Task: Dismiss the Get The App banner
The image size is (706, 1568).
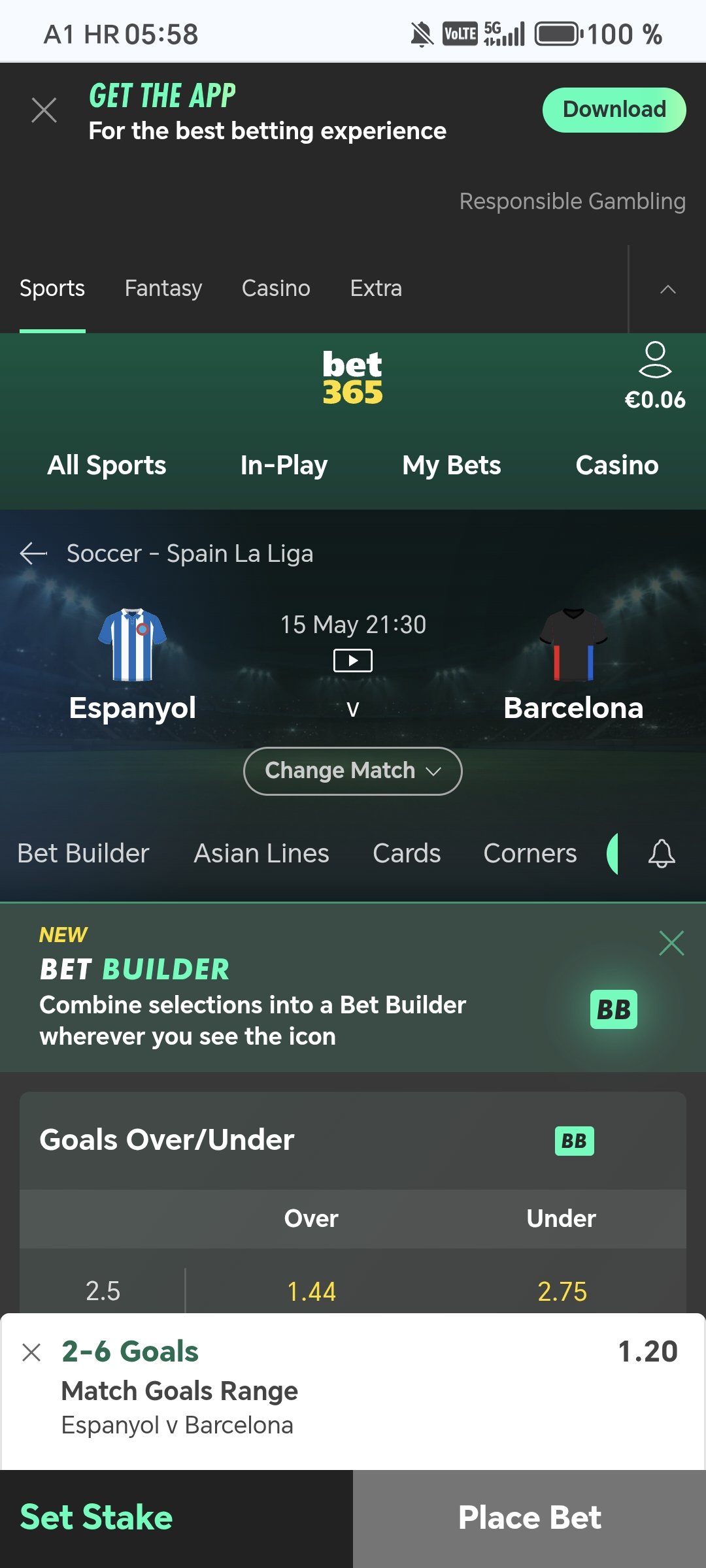Action: [44, 110]
